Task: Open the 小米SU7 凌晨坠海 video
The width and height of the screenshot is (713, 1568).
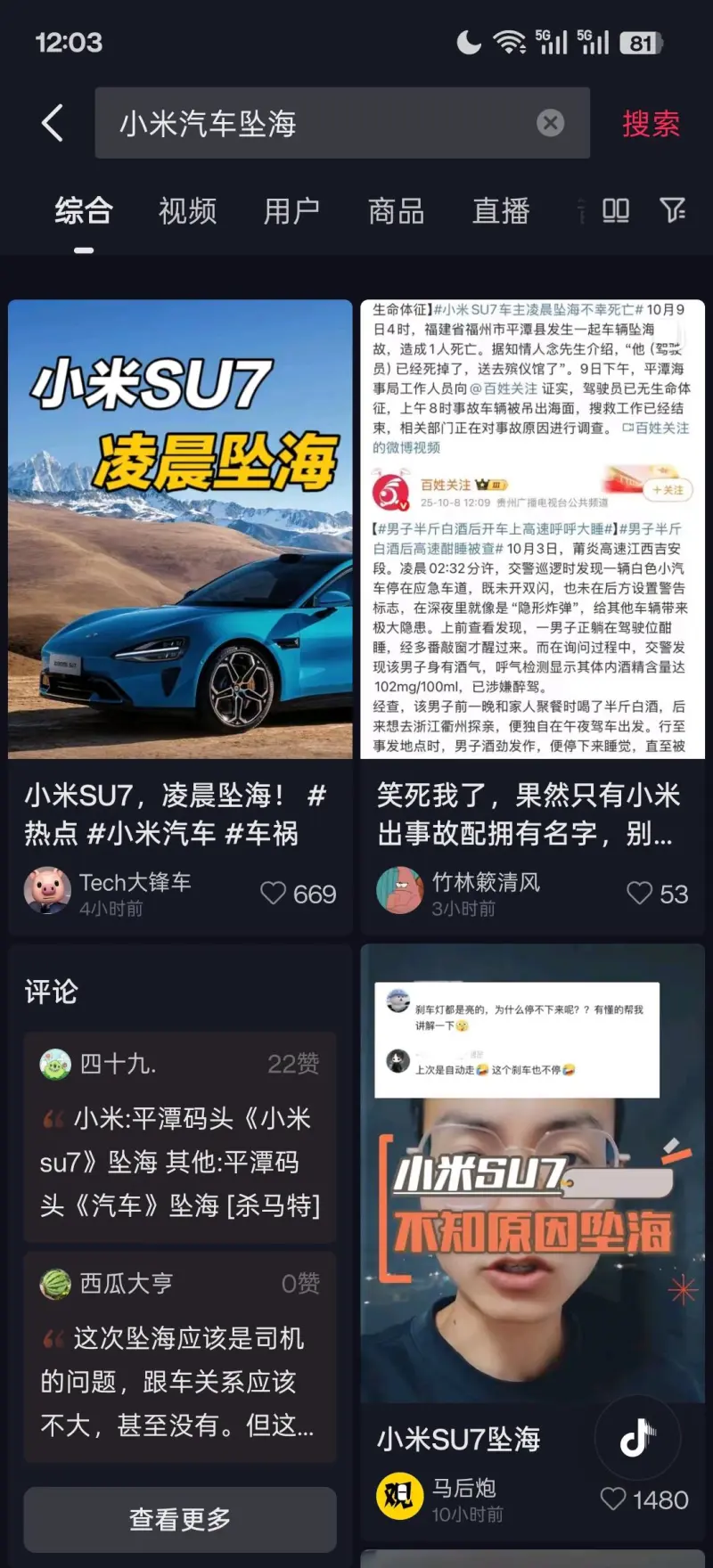Action: pos(180,529)
